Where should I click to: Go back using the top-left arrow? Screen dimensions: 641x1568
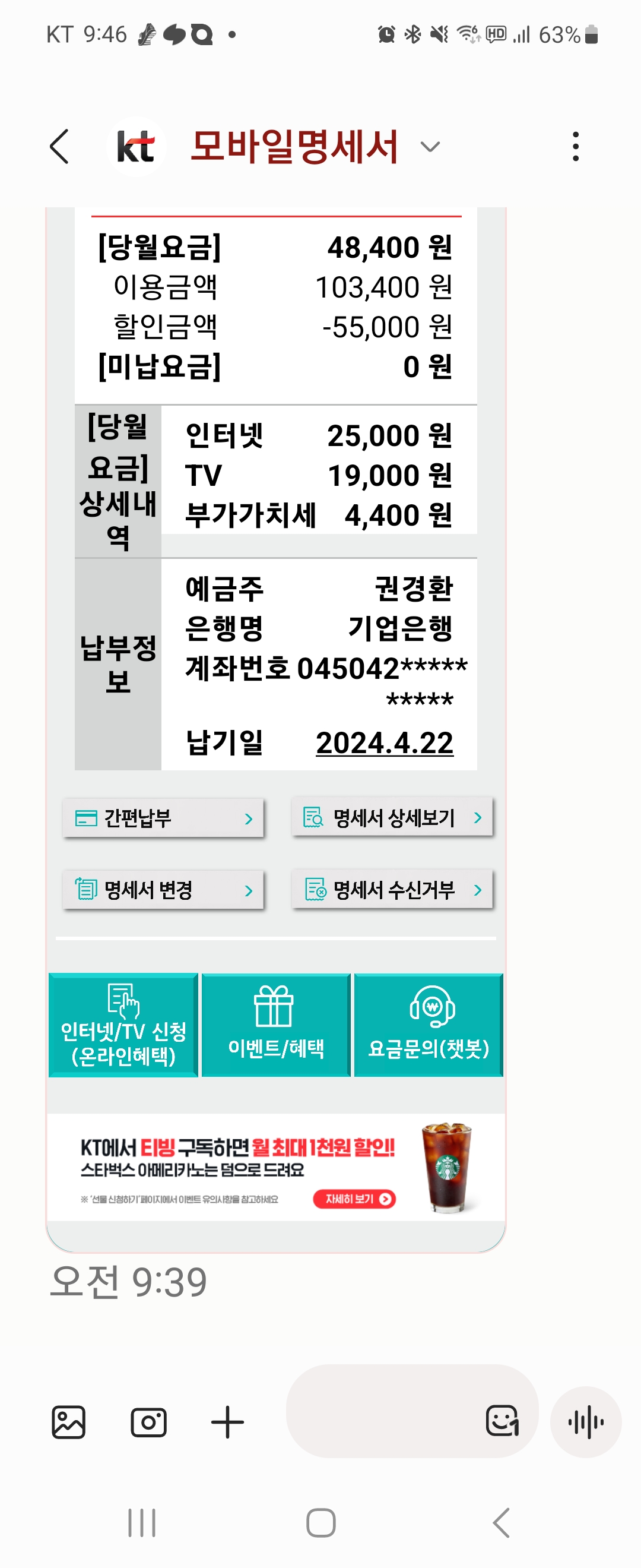(x=59, y=147)
